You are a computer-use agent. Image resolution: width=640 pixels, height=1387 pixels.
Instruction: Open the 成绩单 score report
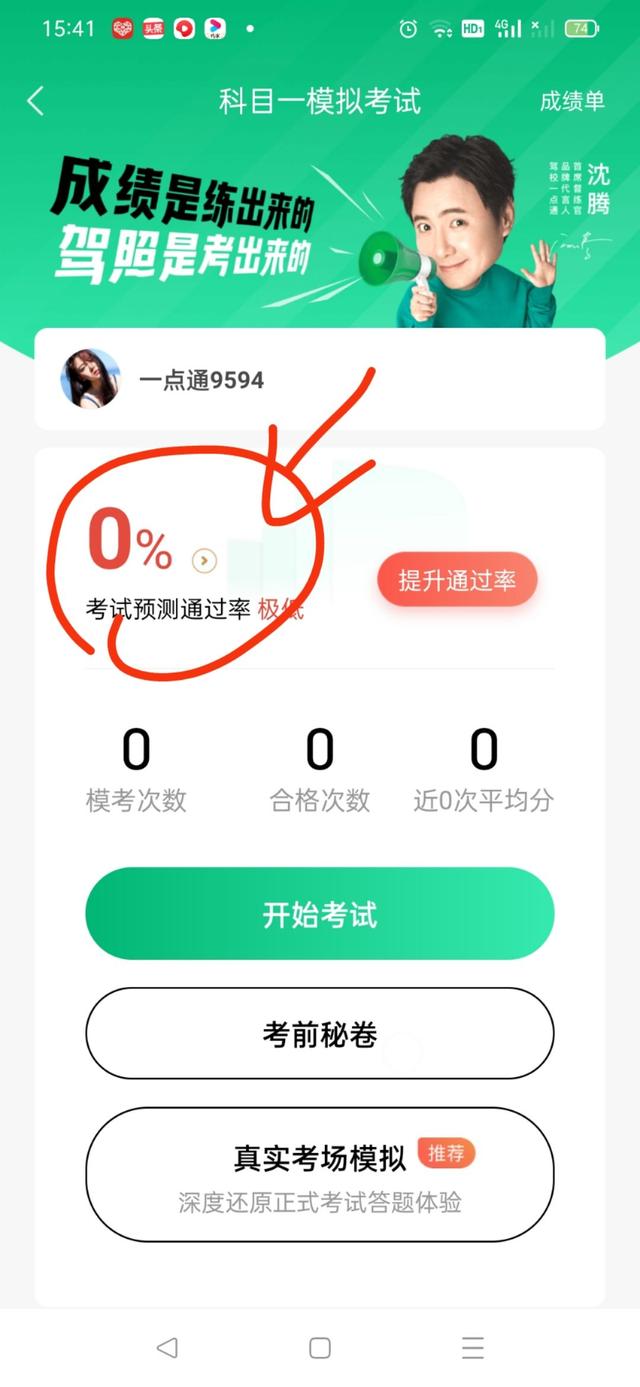tap(572, 101)
